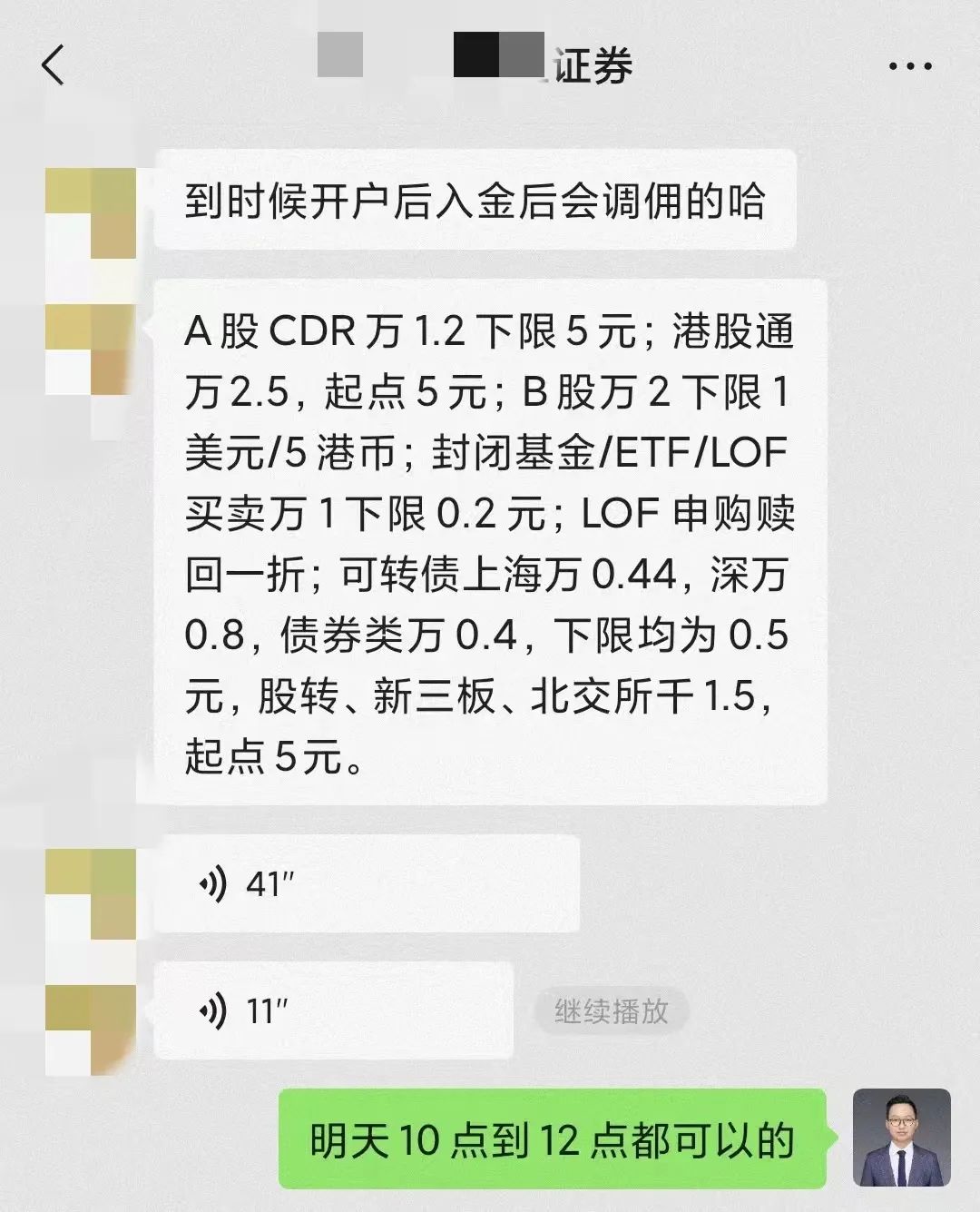Play the 41-second voice message

365,883
